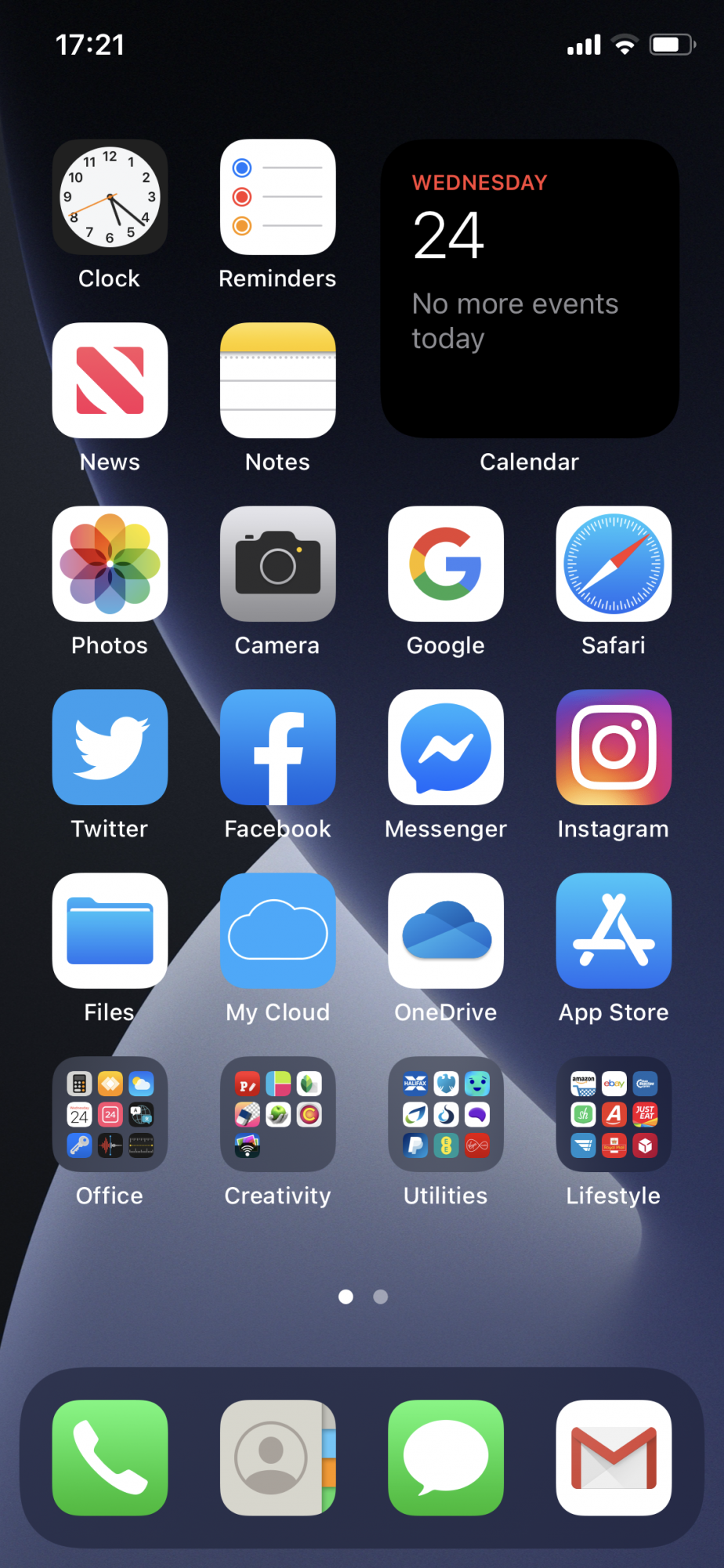Open the Phone app in the dock
Image resolution: width=724 pixels, height=1568 pixels.
click(x=110, y=1457)
